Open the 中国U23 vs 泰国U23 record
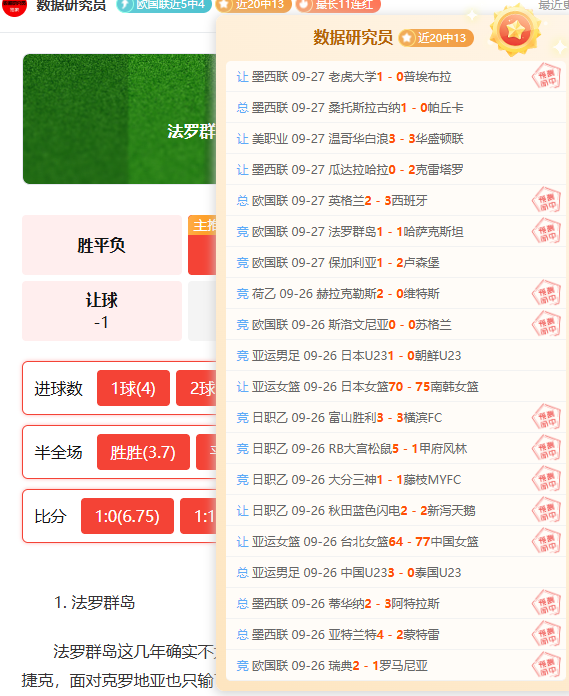 395,573
